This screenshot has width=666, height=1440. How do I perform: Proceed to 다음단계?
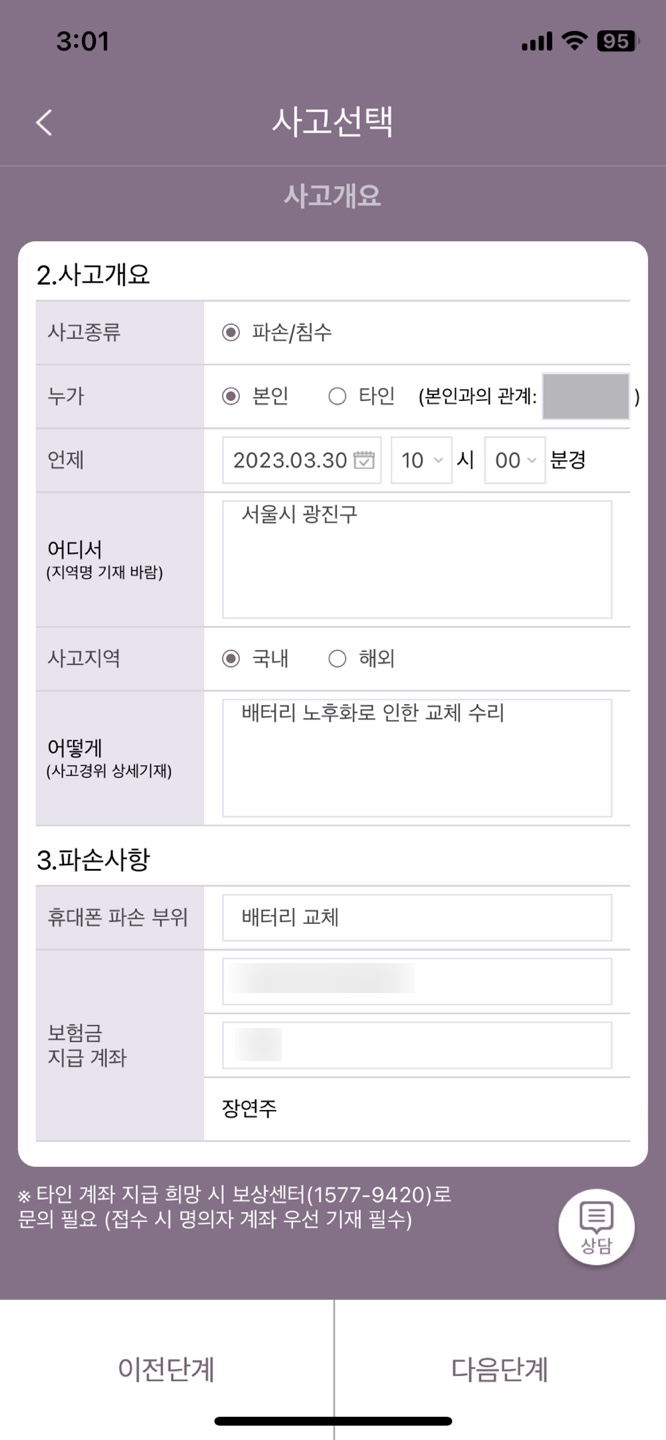(x=500, y=1369)
